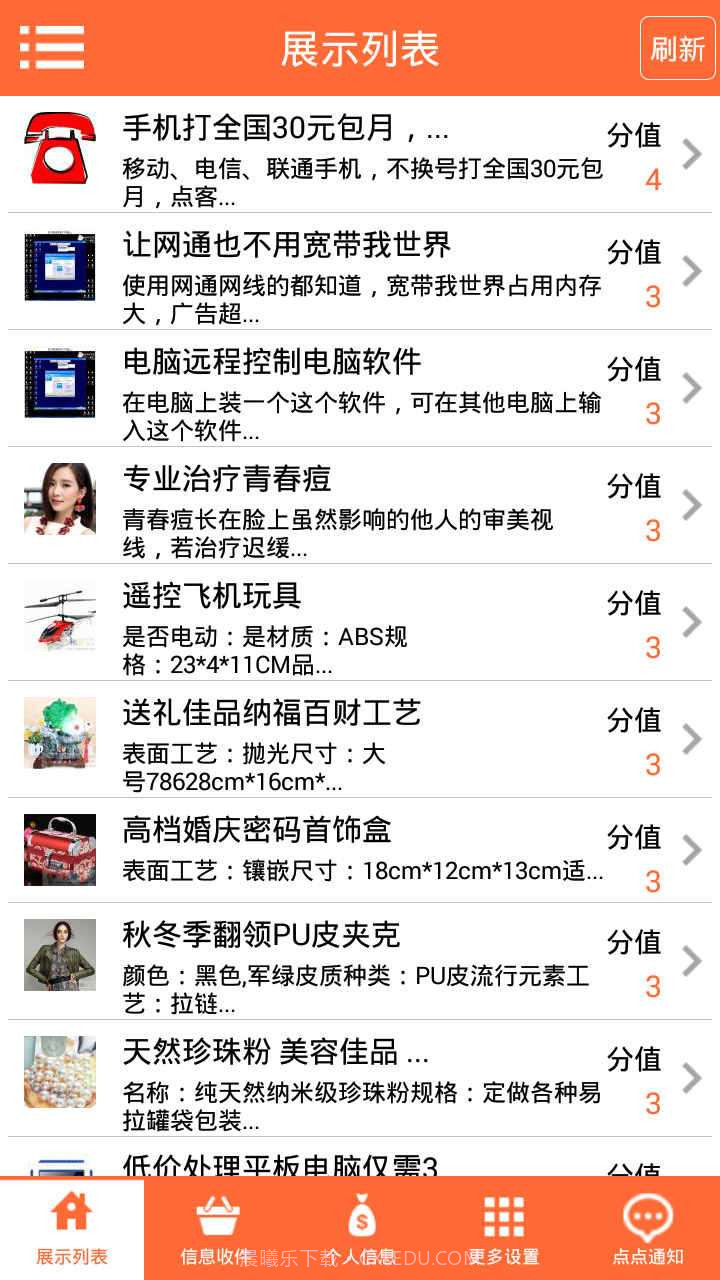The image size is (720, 1280).
Task: Tap 分值 next to 让网通也不用宽带我世界
Action: [x=633, y=253]
